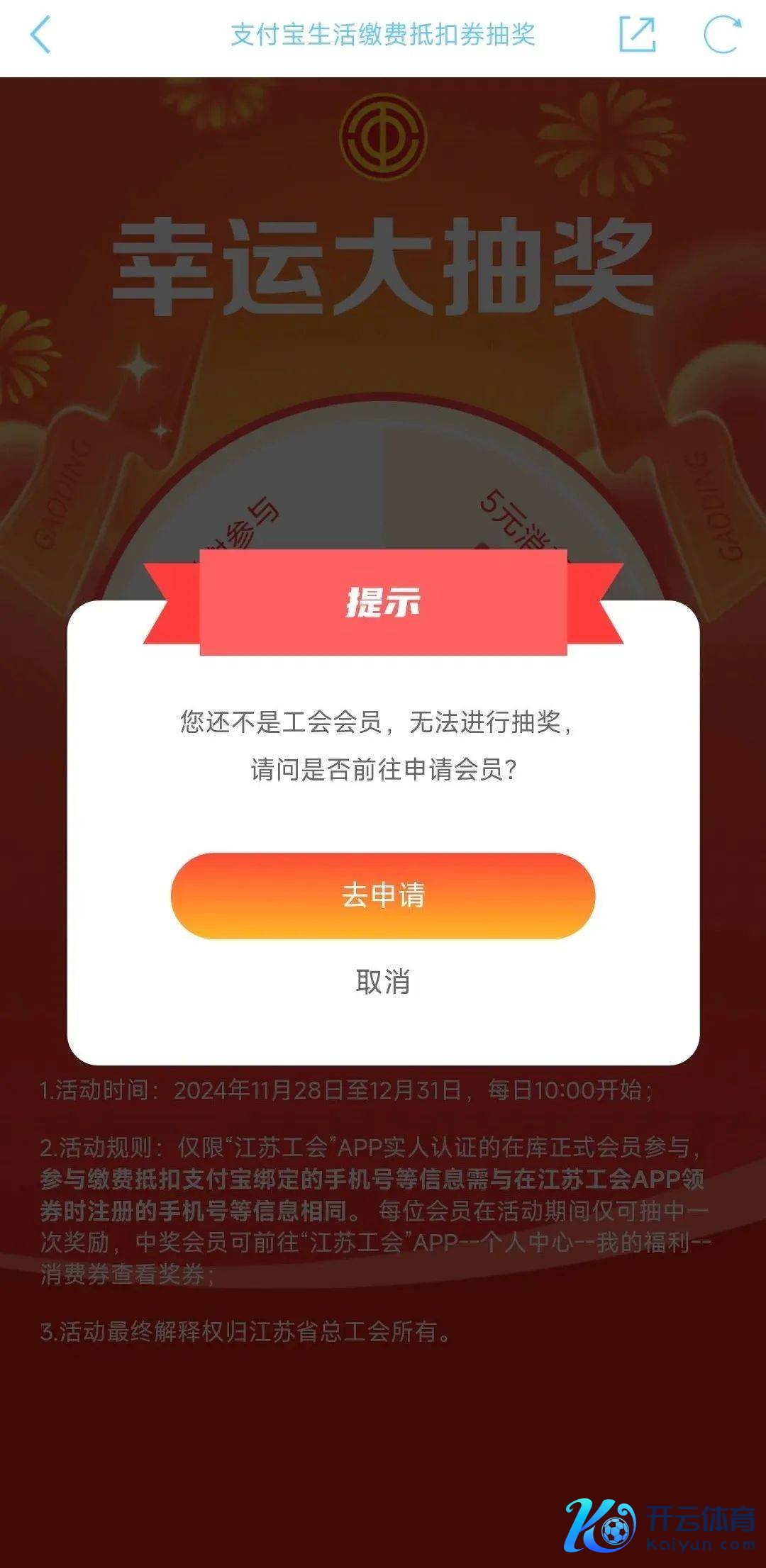
Task: Go back using the top-left arrow
Action: [41, 35]
